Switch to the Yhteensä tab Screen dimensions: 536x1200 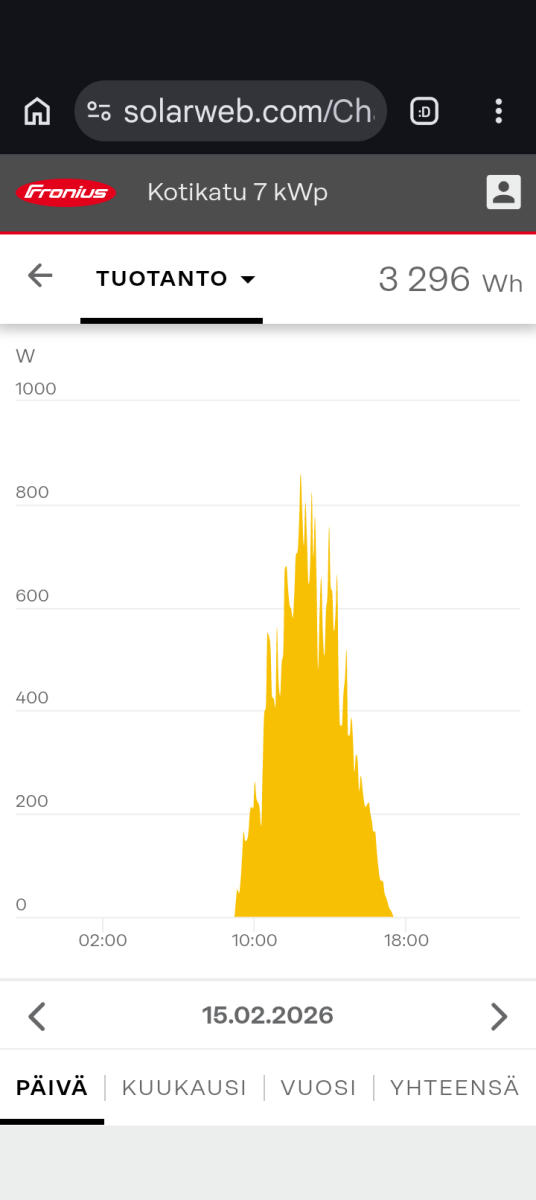[x=455, y=1088]
